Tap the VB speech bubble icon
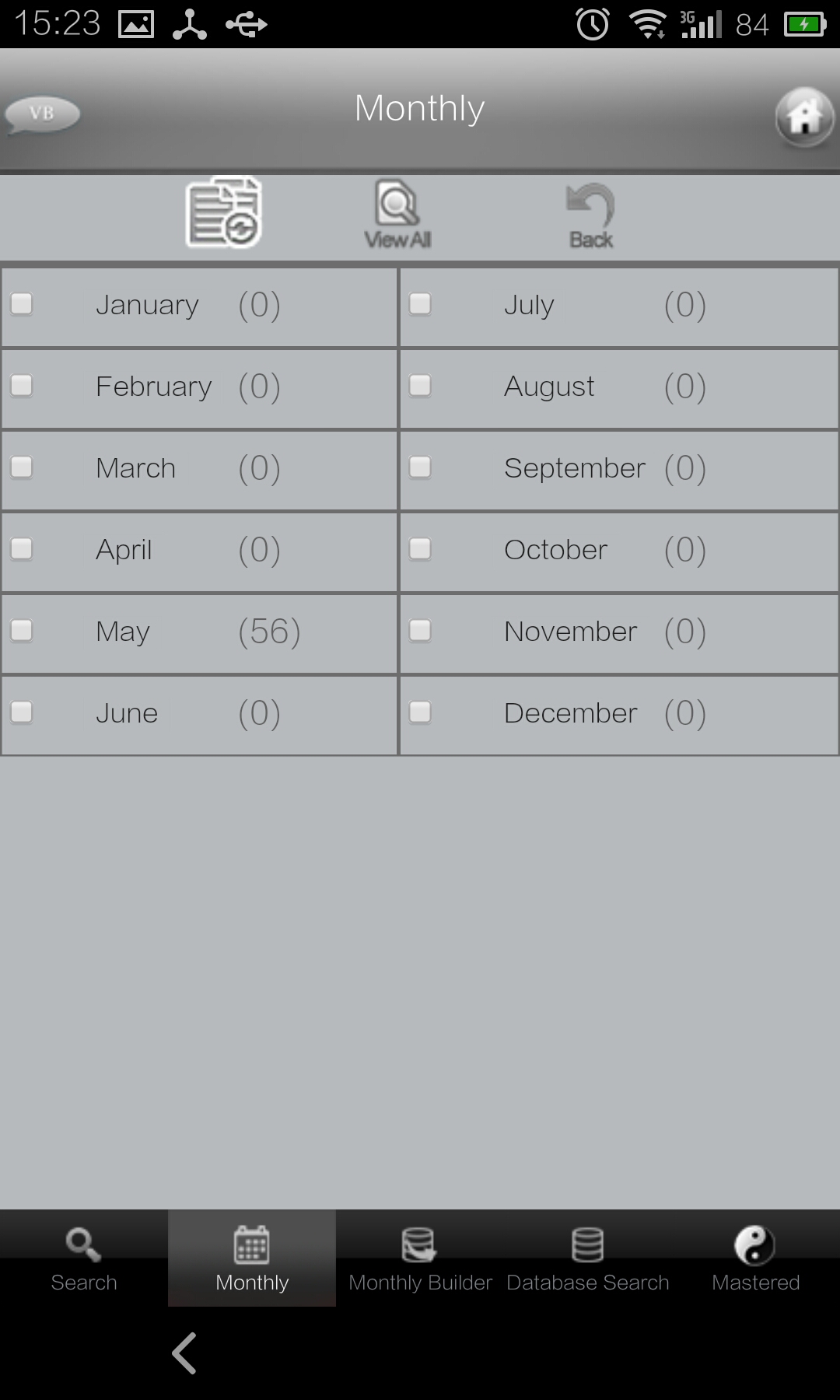Screen dimensions: 840x1400 (x=42, y=114)
